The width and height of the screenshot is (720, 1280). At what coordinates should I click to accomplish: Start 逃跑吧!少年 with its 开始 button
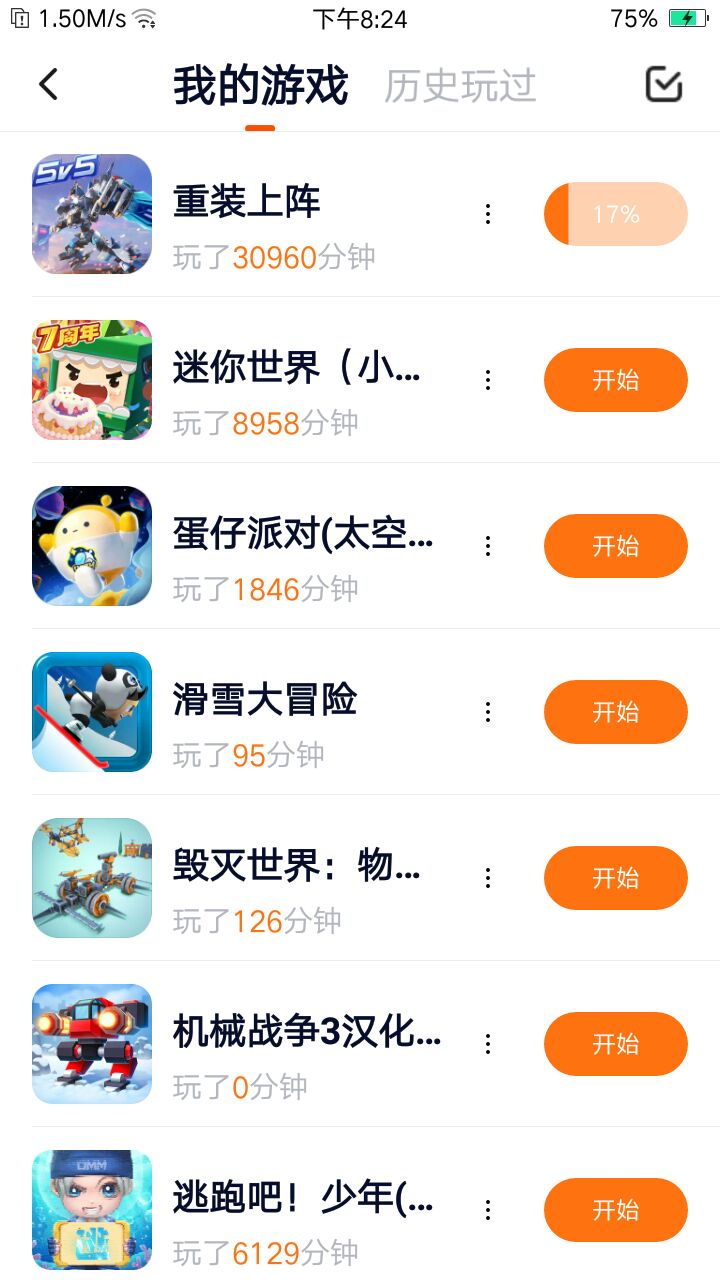(x=615, y=1210)
